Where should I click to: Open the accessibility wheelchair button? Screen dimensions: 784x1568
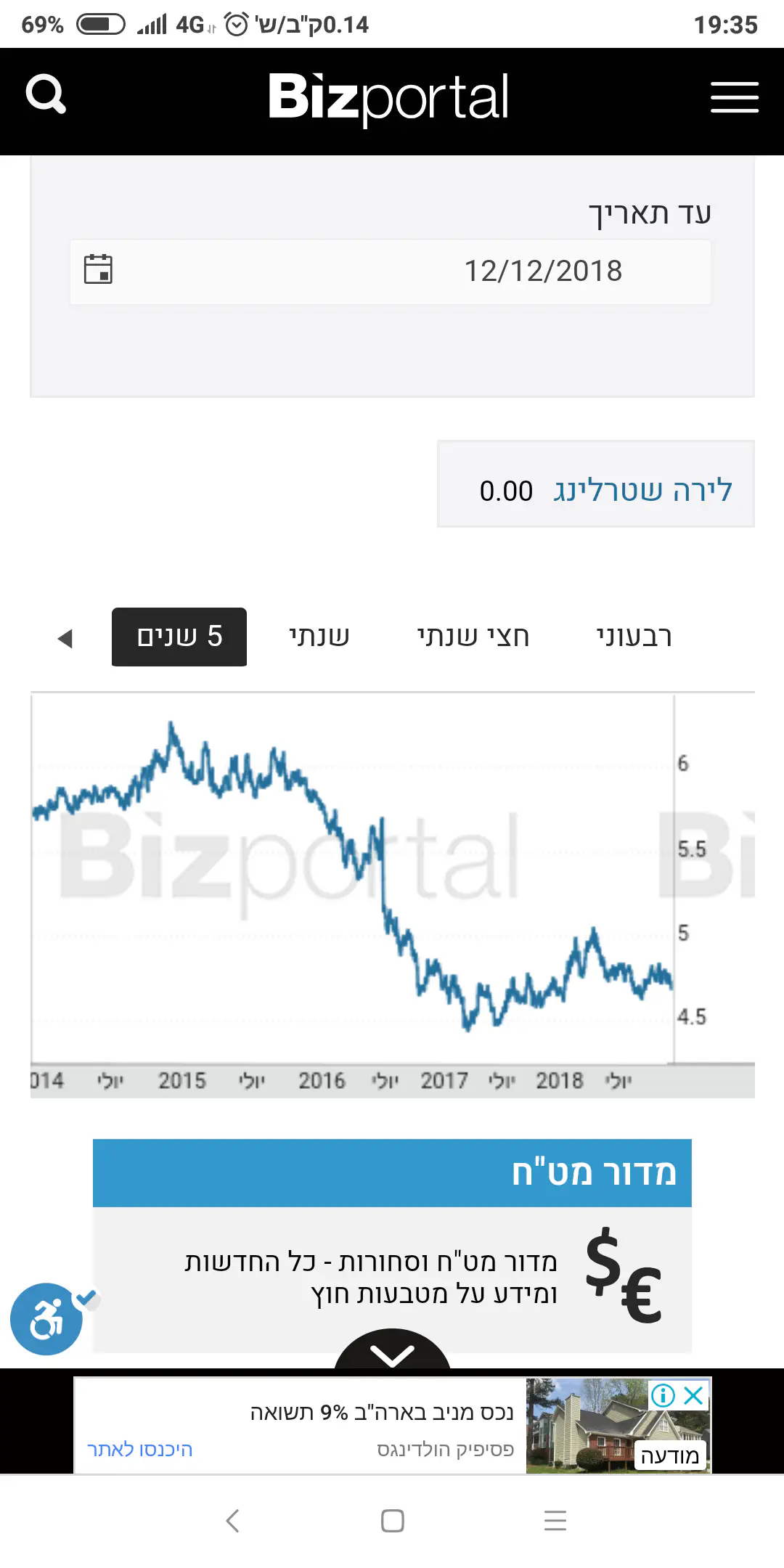[x=46, y=1319]
